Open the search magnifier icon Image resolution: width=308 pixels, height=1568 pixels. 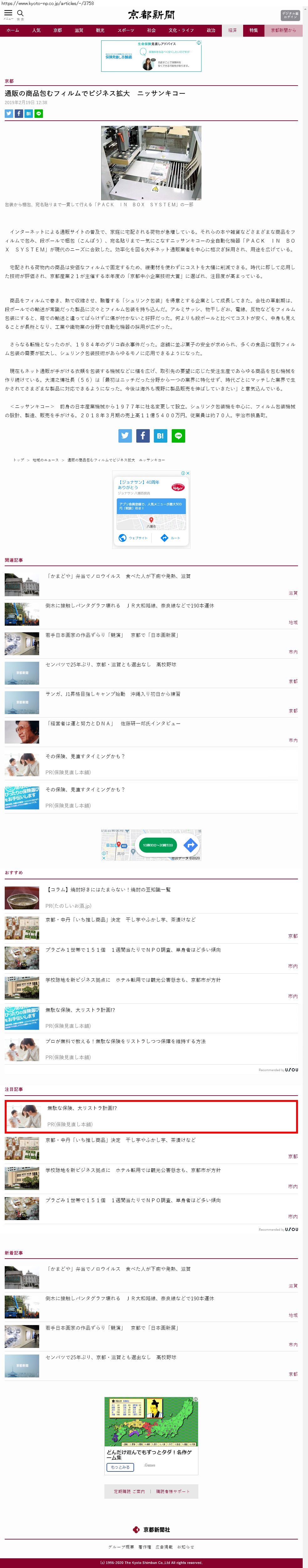(x=20, y=13)
